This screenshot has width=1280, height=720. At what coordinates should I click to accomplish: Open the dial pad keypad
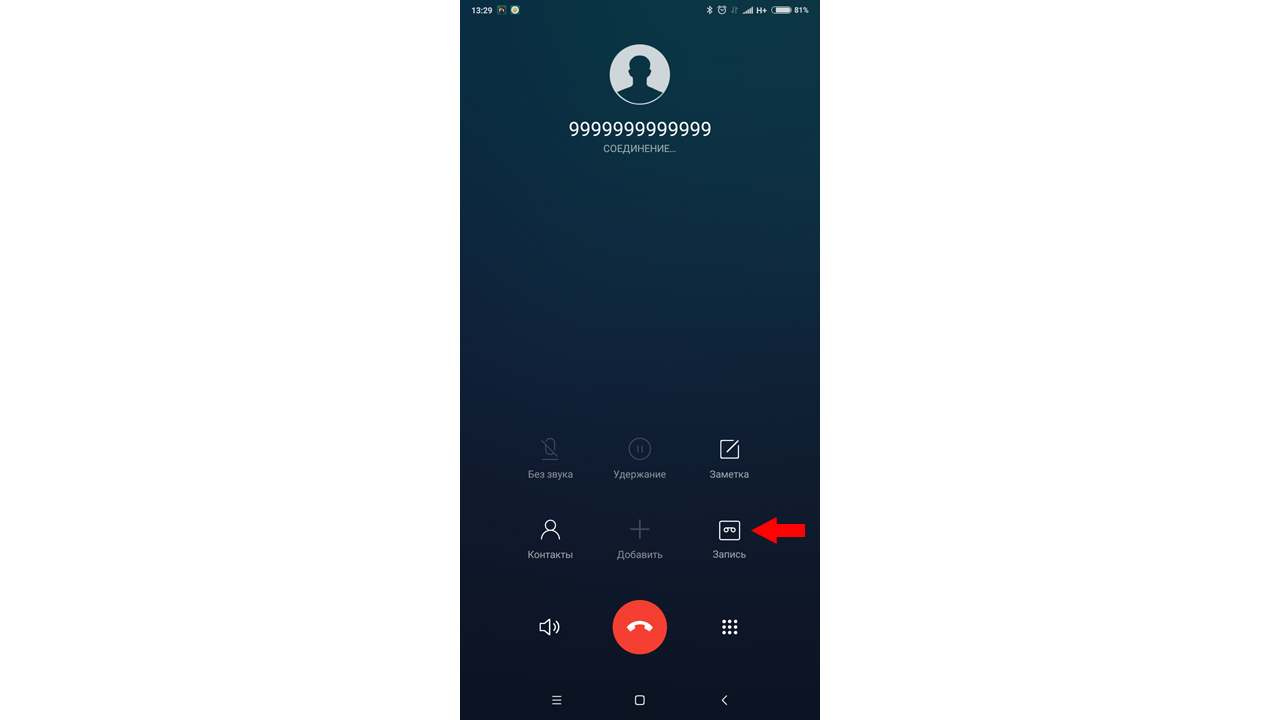tap(729, 627)
